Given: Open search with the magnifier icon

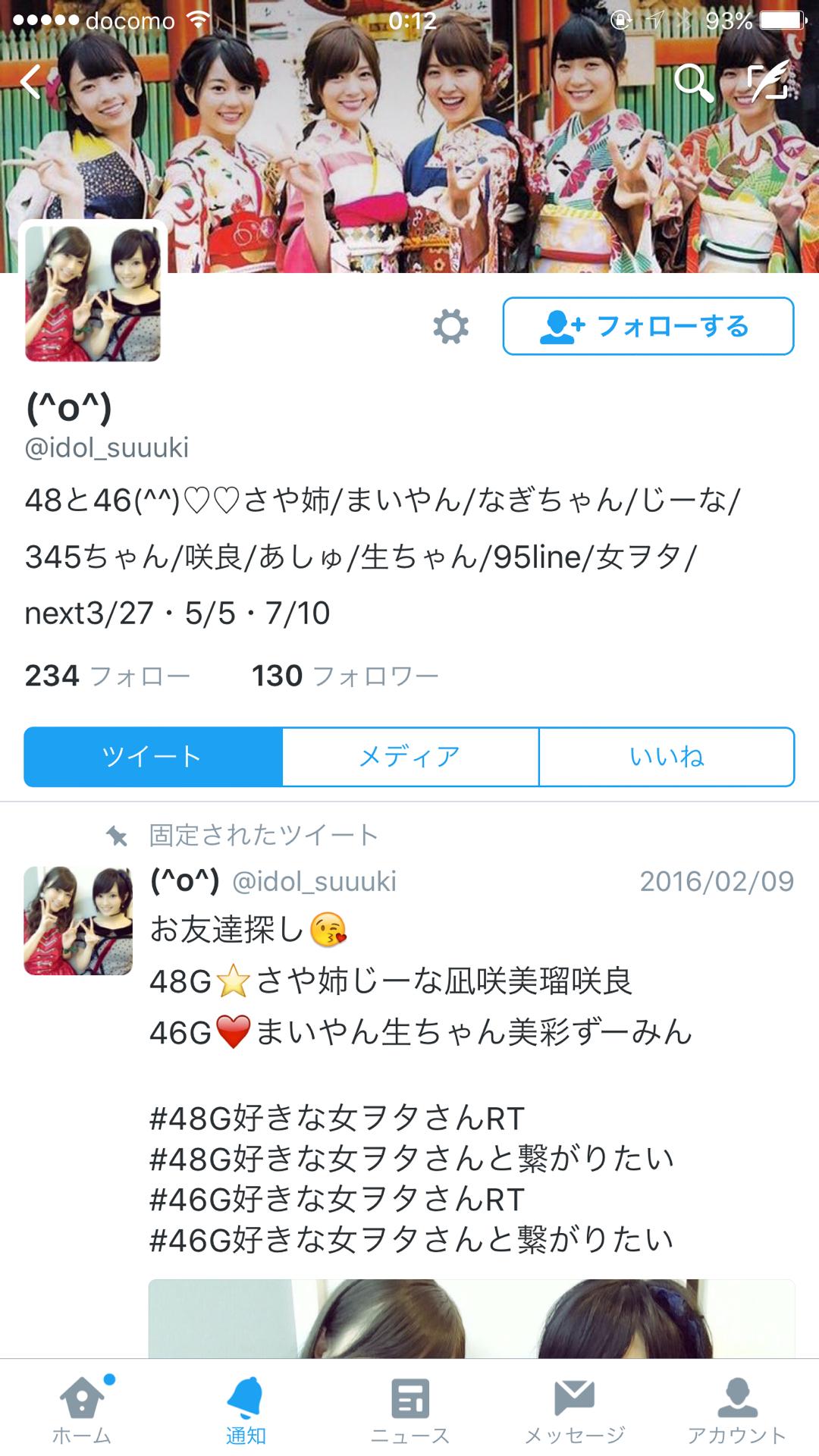Looking at the screenshot, I should pyautogui.click(x=693, y=82).
